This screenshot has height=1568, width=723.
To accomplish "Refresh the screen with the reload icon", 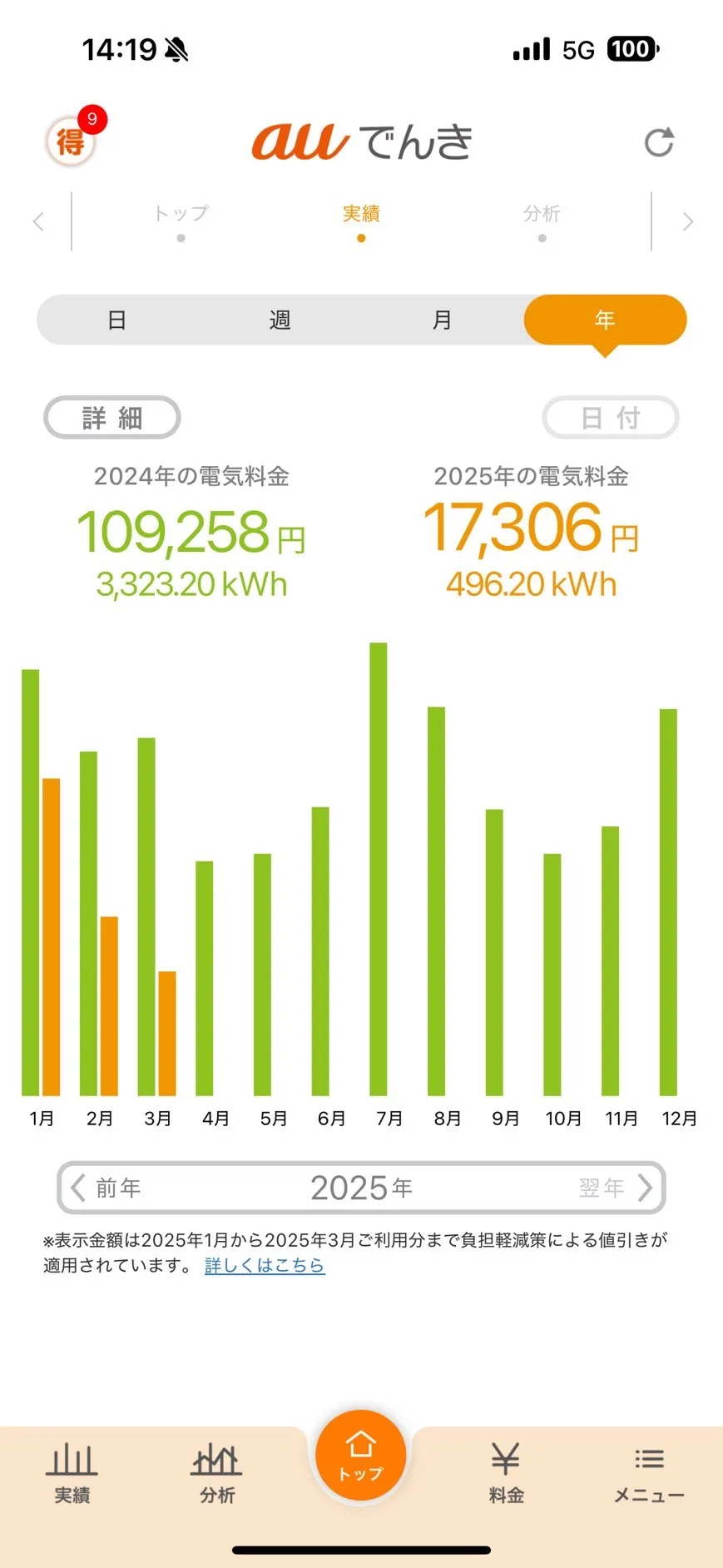I will click(659, 141).
